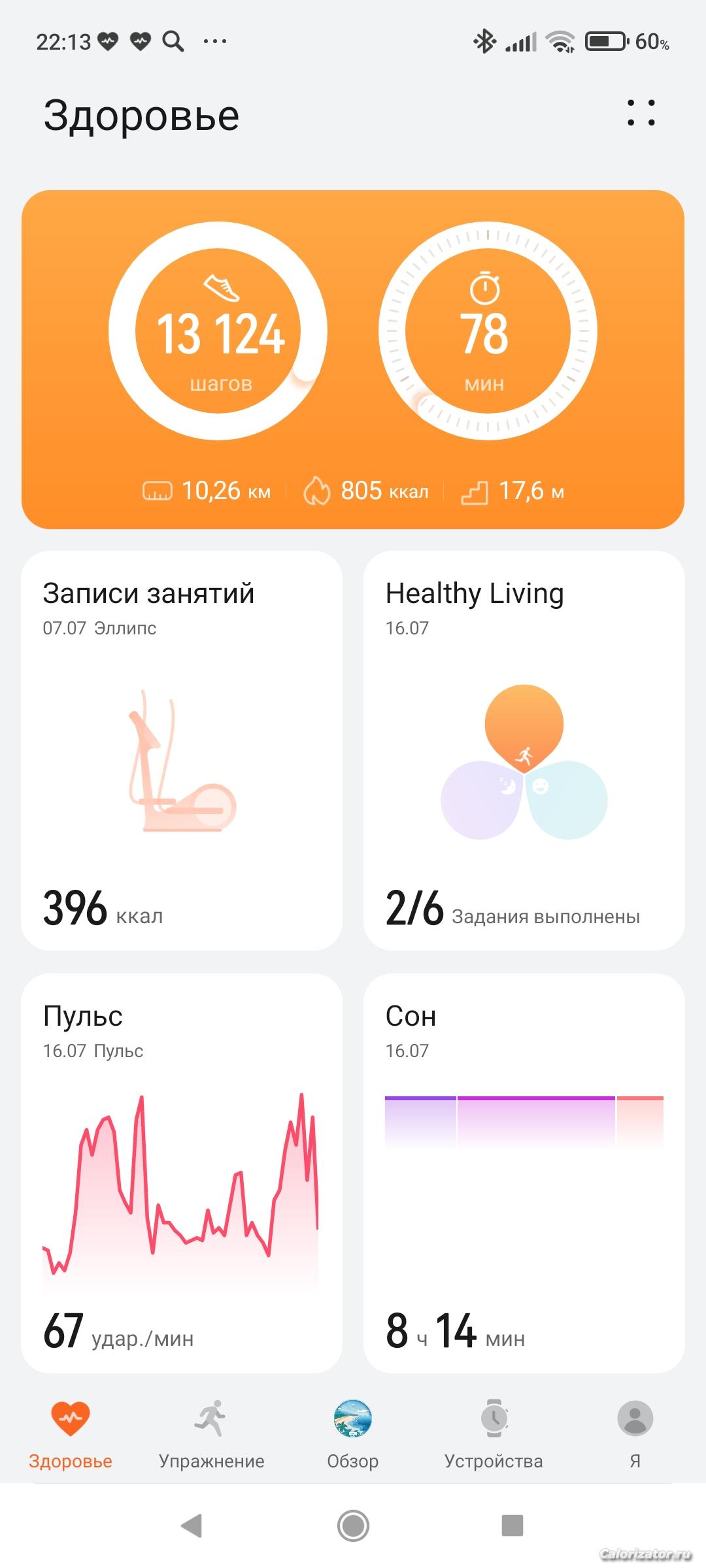Viewport: 706px width, 1568px height.
Task: Open the 78 мин activity ring
Action: [x=488, y=331]
